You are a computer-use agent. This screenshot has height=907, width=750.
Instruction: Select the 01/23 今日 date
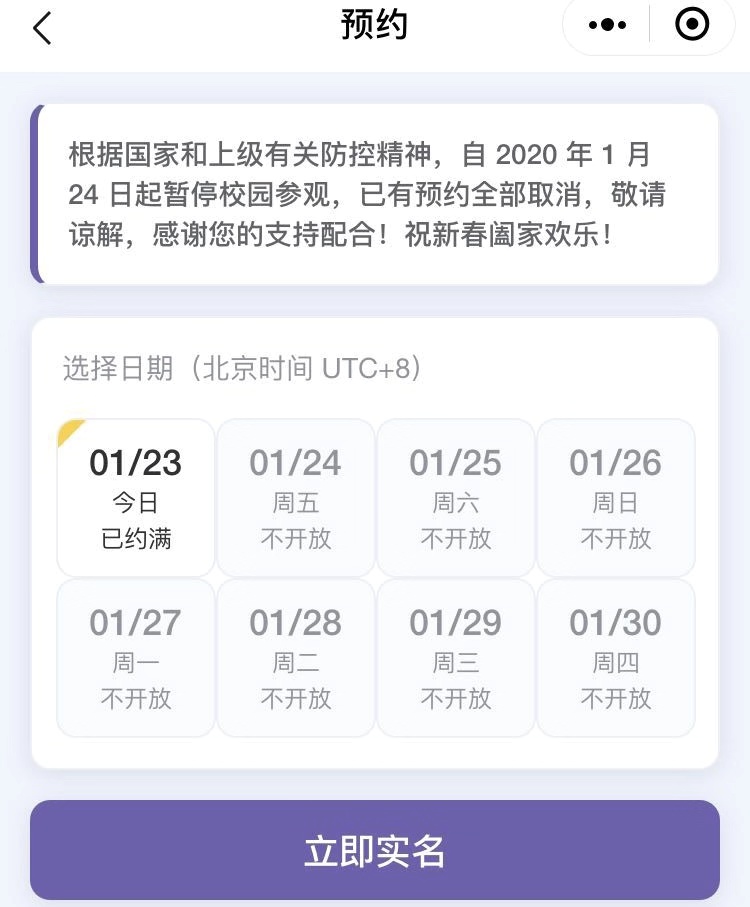tap(136, 498)
